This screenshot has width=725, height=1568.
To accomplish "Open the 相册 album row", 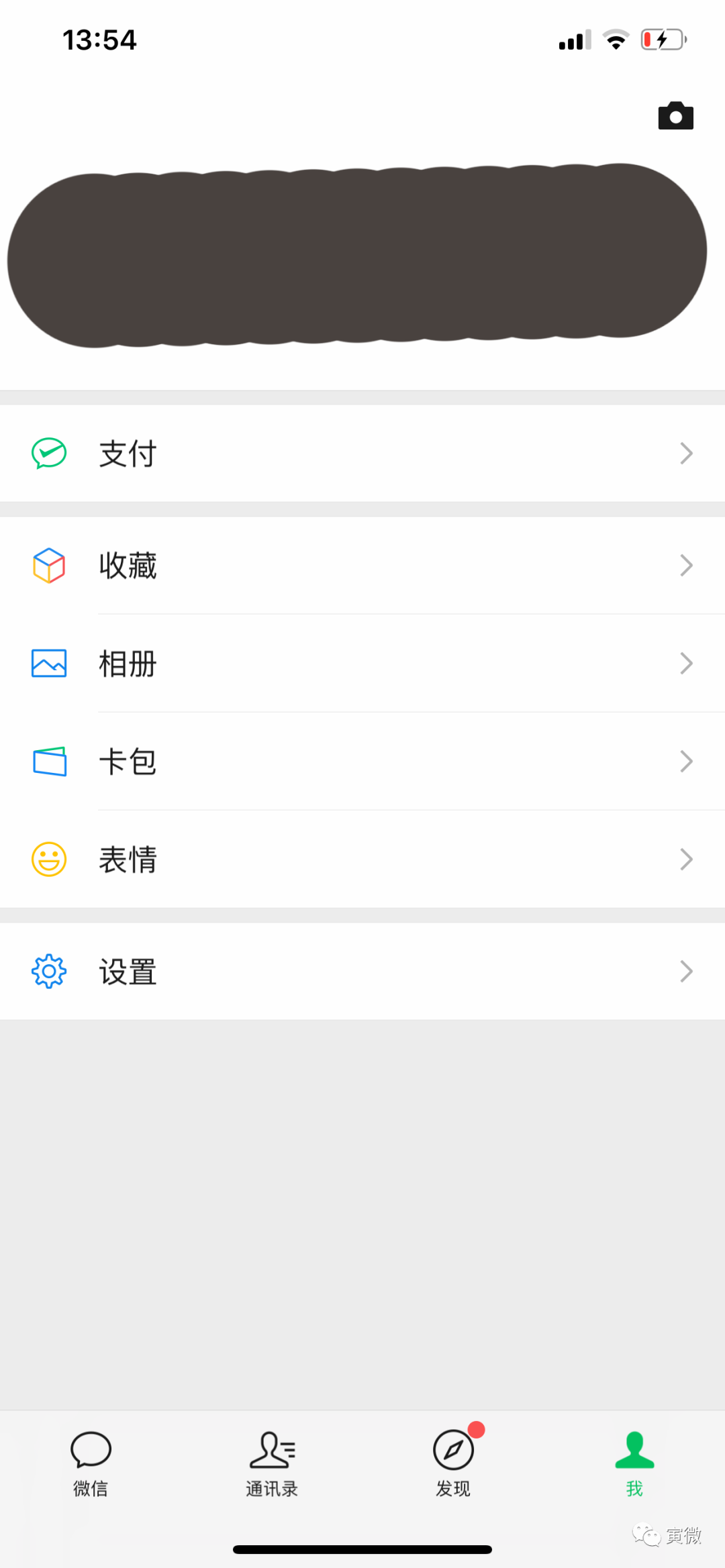I will tap(362, 664).
